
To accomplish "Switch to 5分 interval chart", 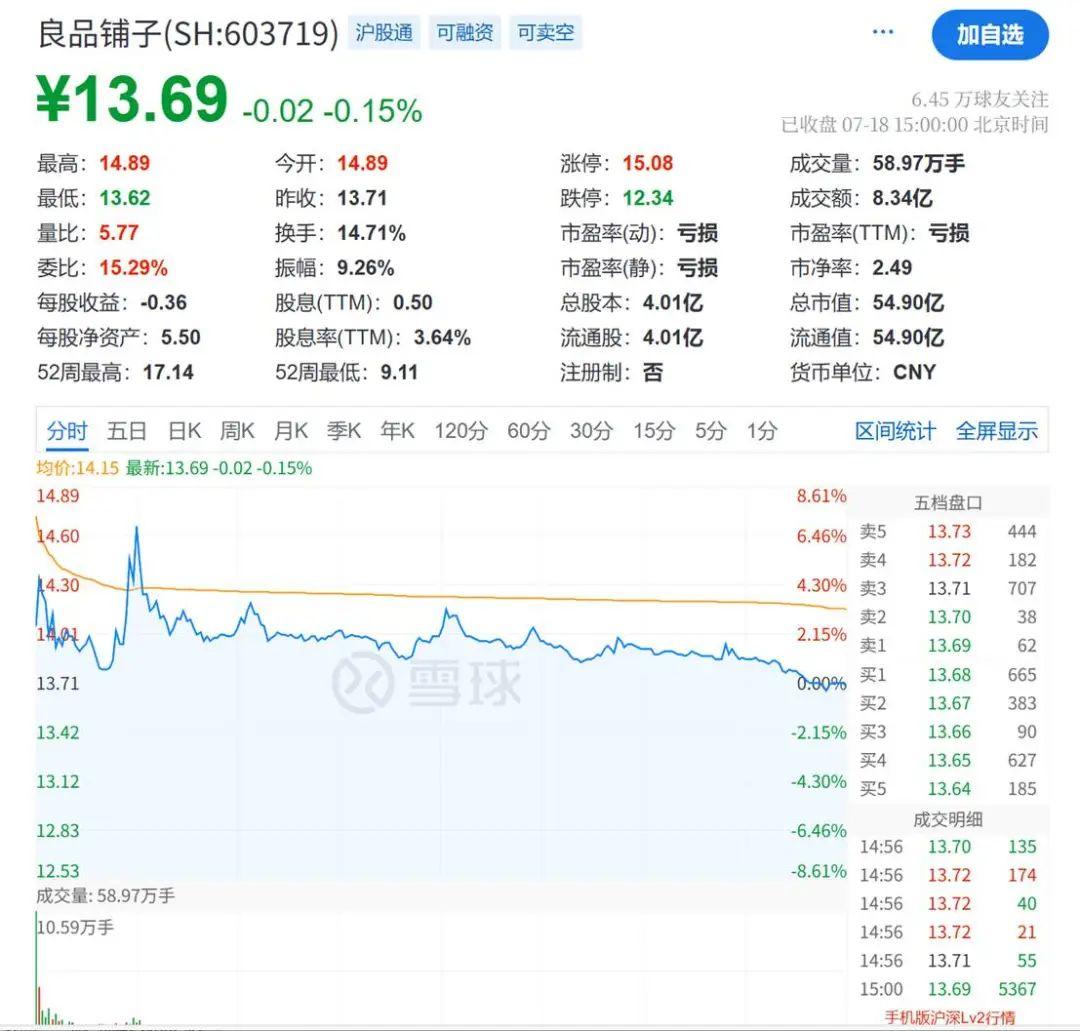I will (x=710, y=431).
